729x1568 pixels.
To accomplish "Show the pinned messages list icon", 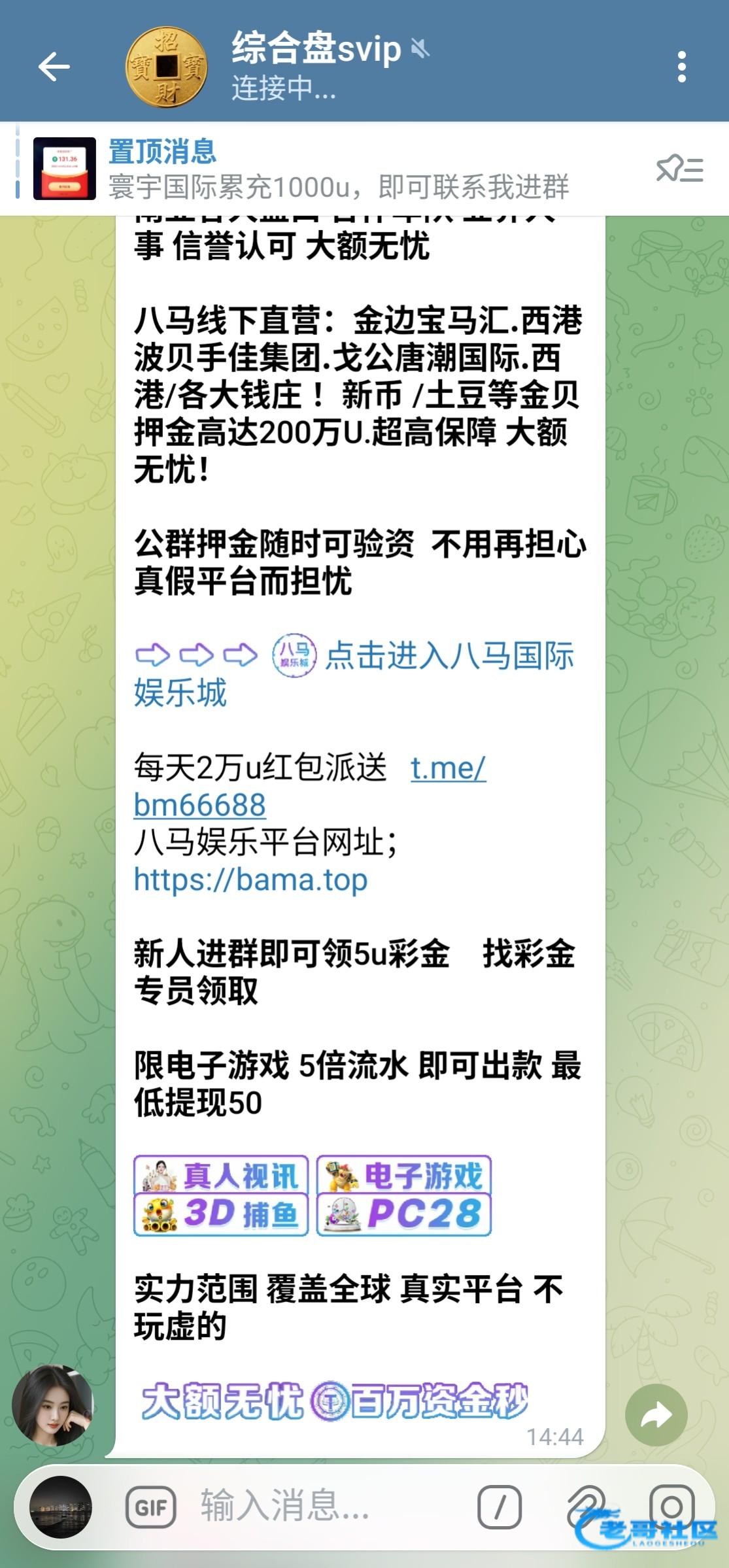I will point(680,169).
